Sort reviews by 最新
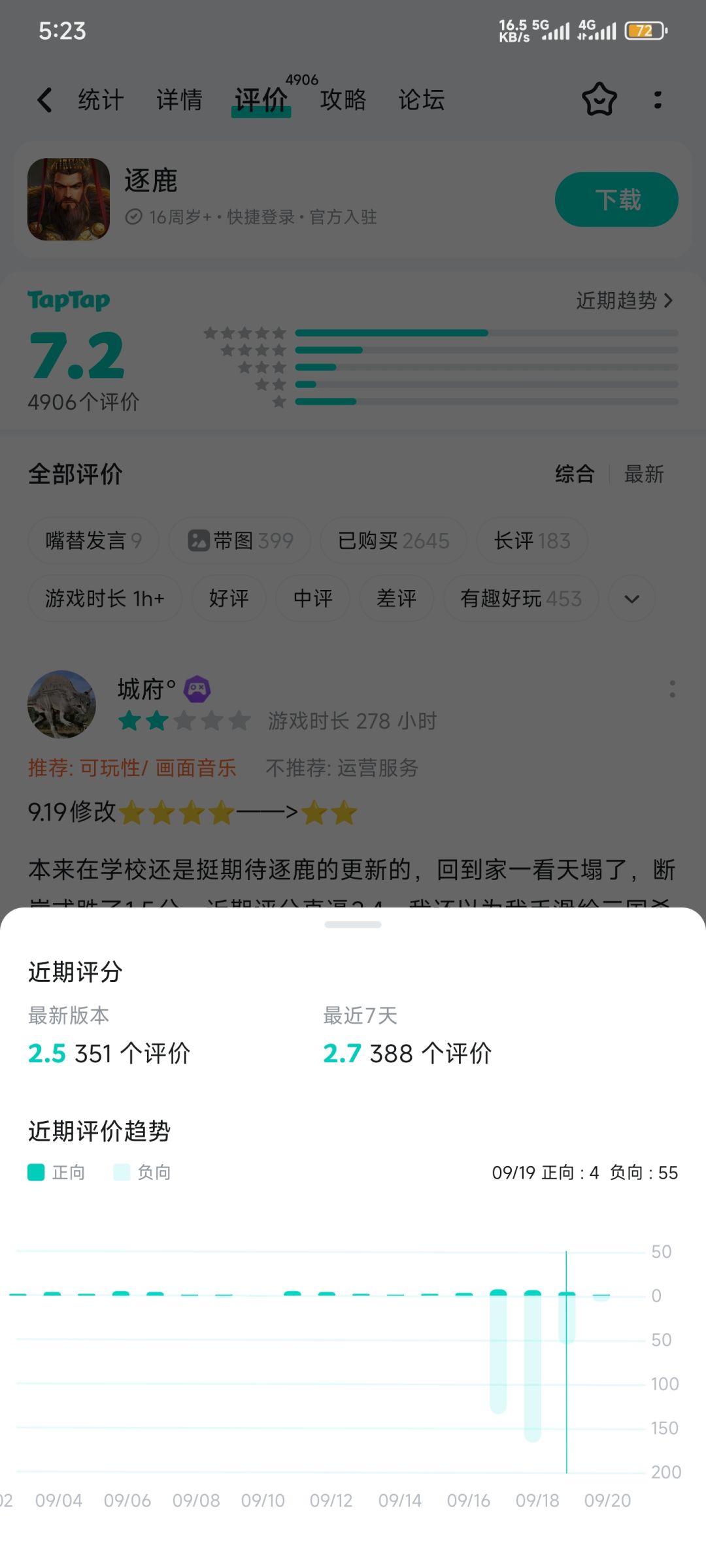Screen dimensions: 706x1568 tap(645, 474)
